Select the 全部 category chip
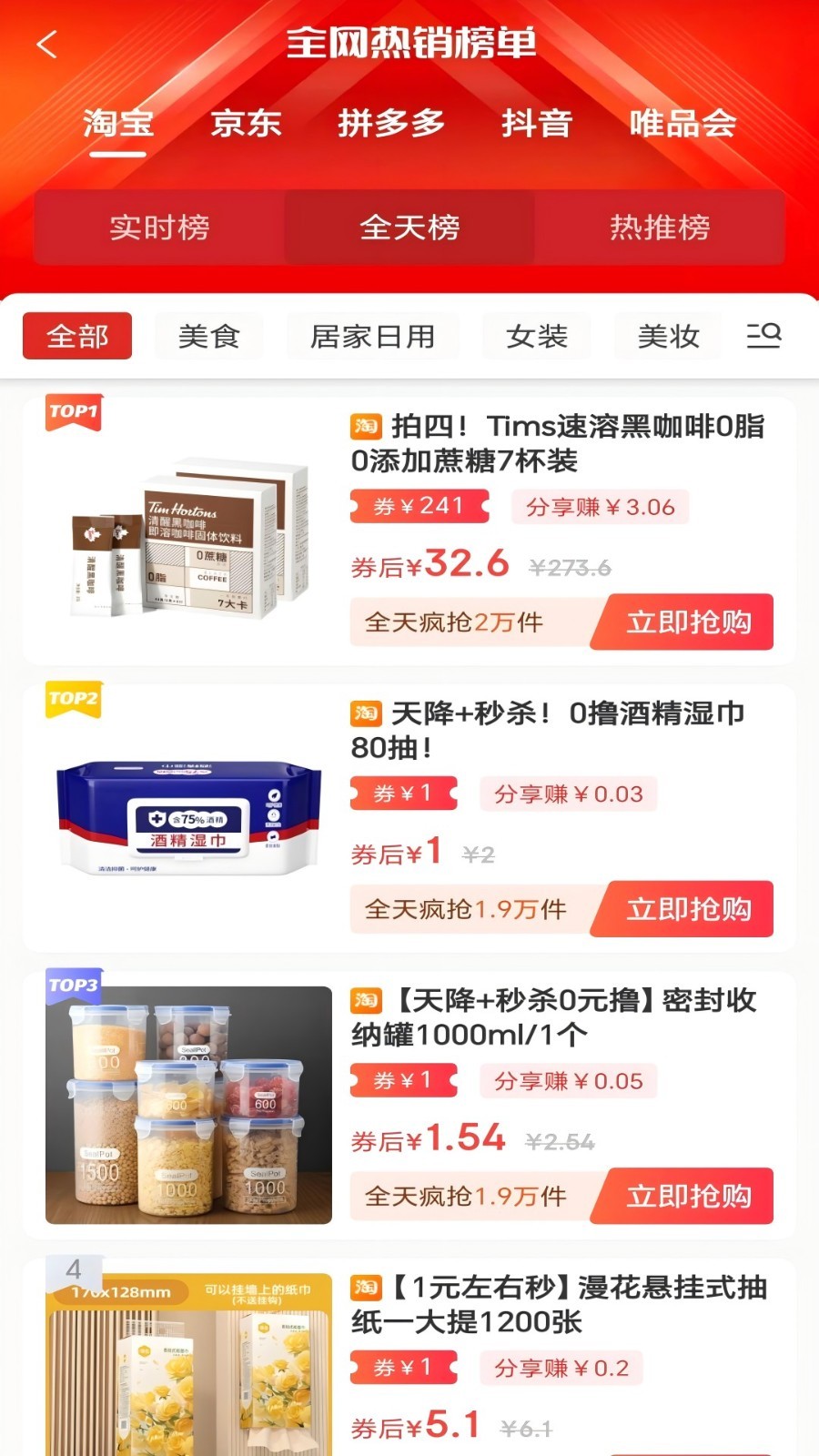Screen dimensions: 819x1456 [77, 336]
